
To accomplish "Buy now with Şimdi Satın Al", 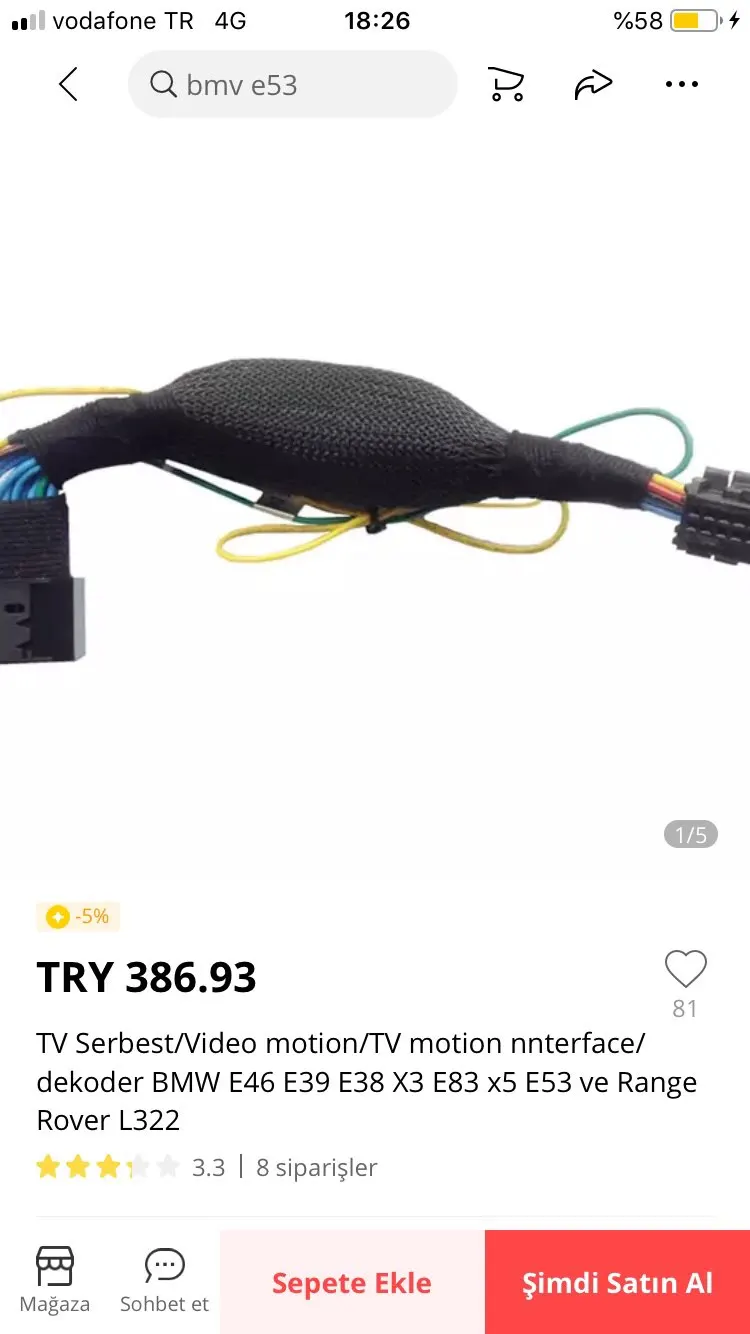I will [x=617, y=1283].
